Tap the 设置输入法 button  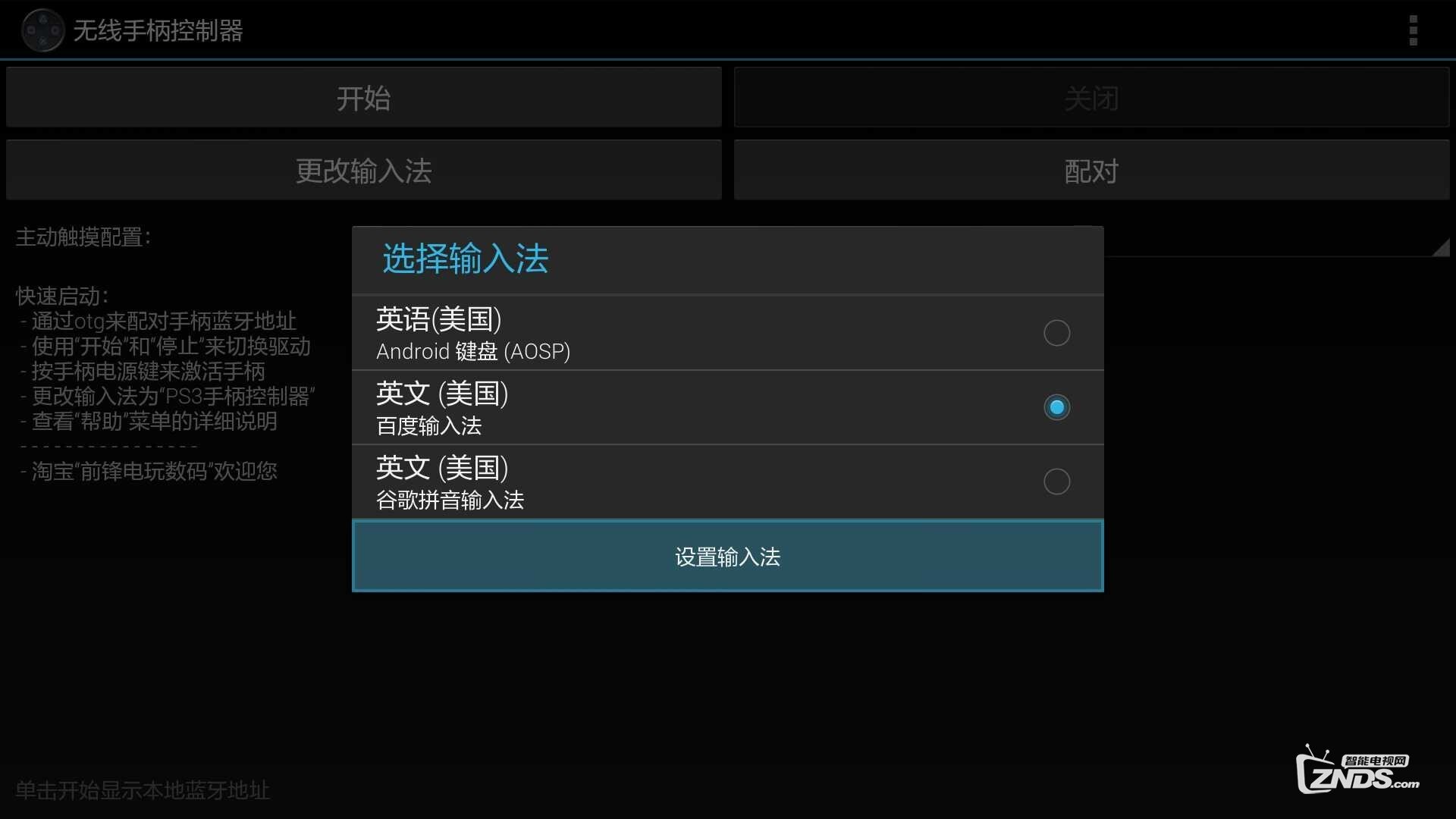727,557
